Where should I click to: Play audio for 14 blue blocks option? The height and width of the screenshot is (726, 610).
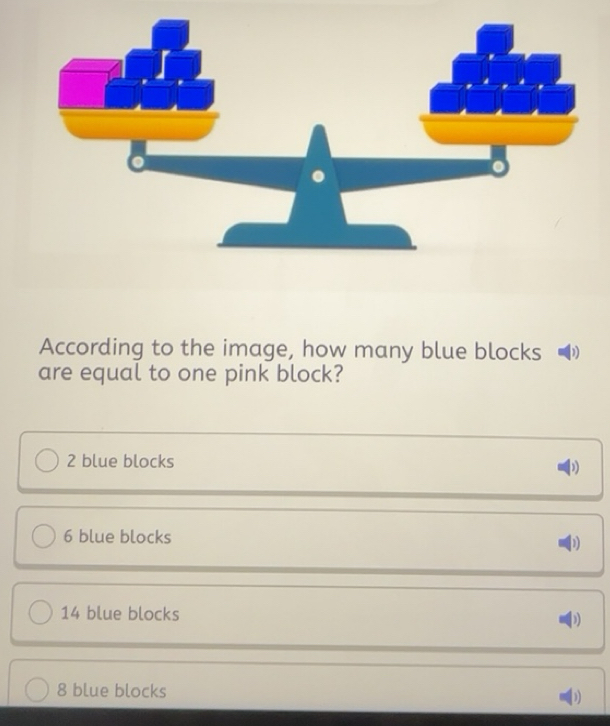[x=568, y=620]
